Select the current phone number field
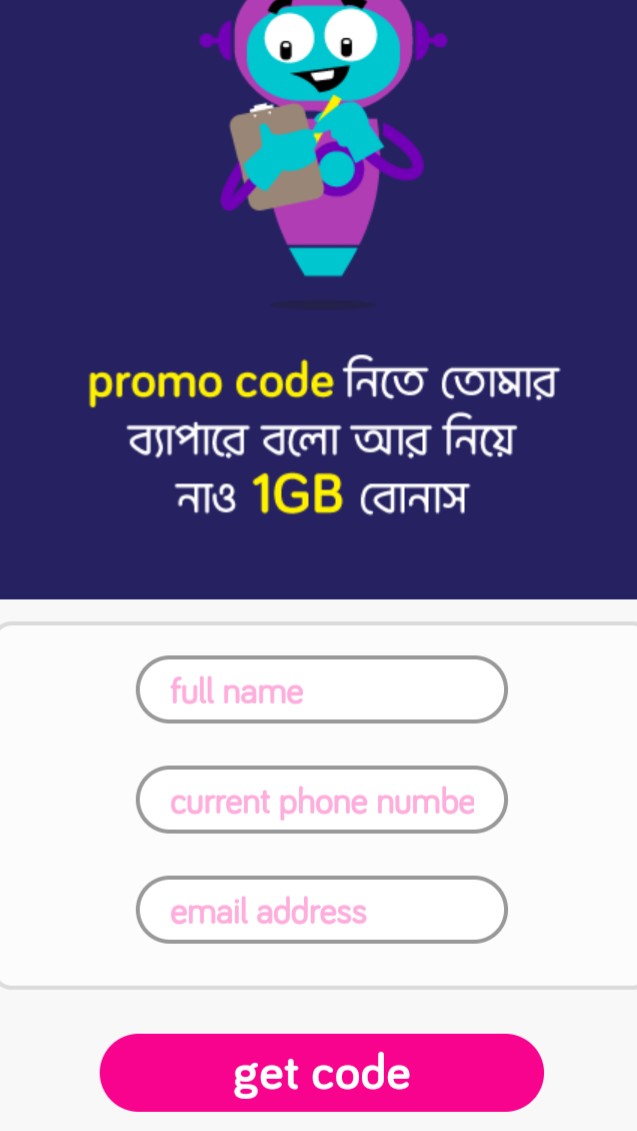This screenshot has height=1131, width=637. click(321, 800)
